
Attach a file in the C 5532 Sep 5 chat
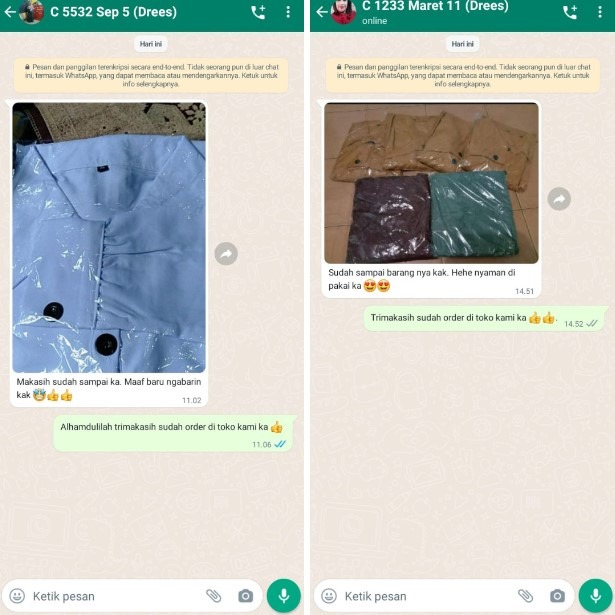(x=213, y=596)
